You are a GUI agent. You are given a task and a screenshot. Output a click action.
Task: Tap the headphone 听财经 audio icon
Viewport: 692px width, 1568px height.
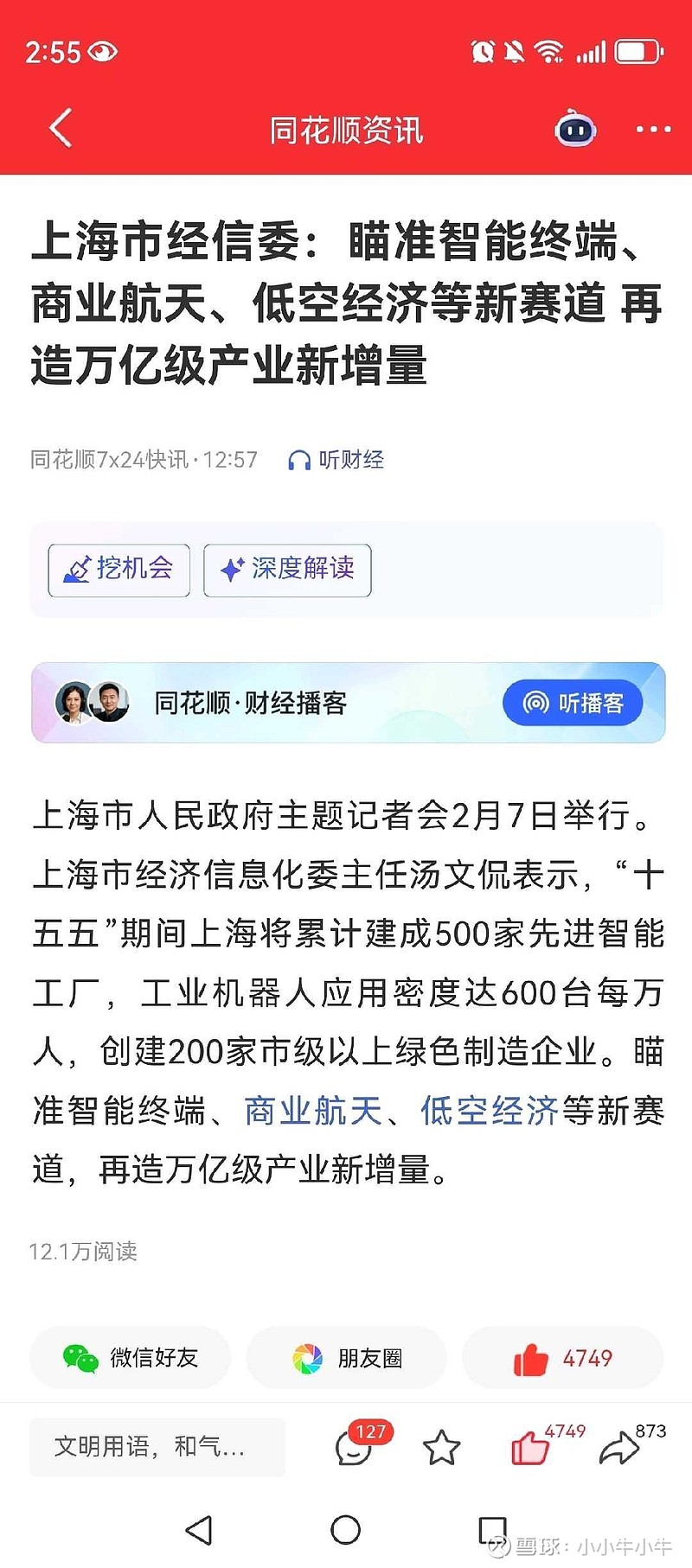299,460
